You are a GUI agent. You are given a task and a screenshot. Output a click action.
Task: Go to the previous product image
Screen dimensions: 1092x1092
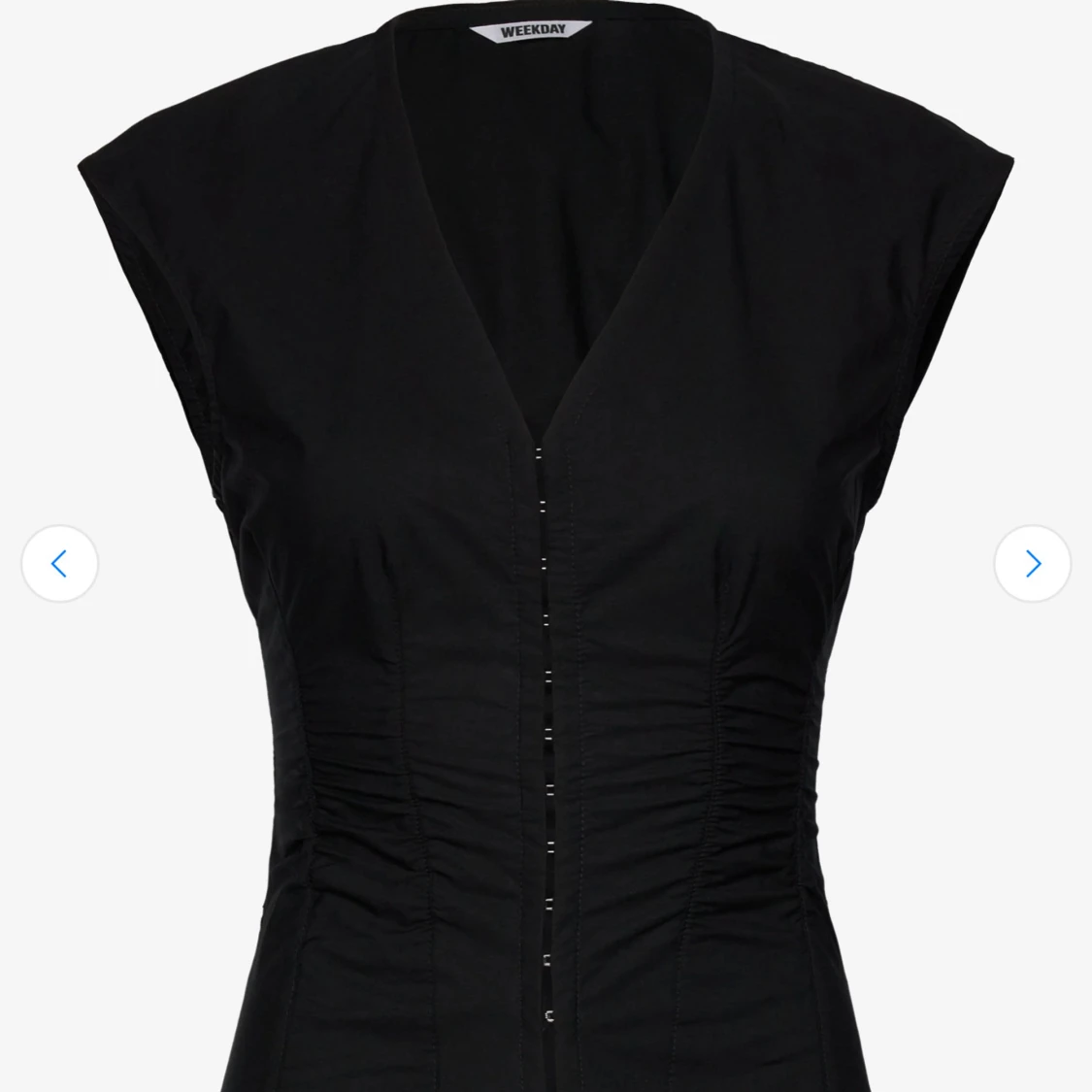click(x=59, y=563)
